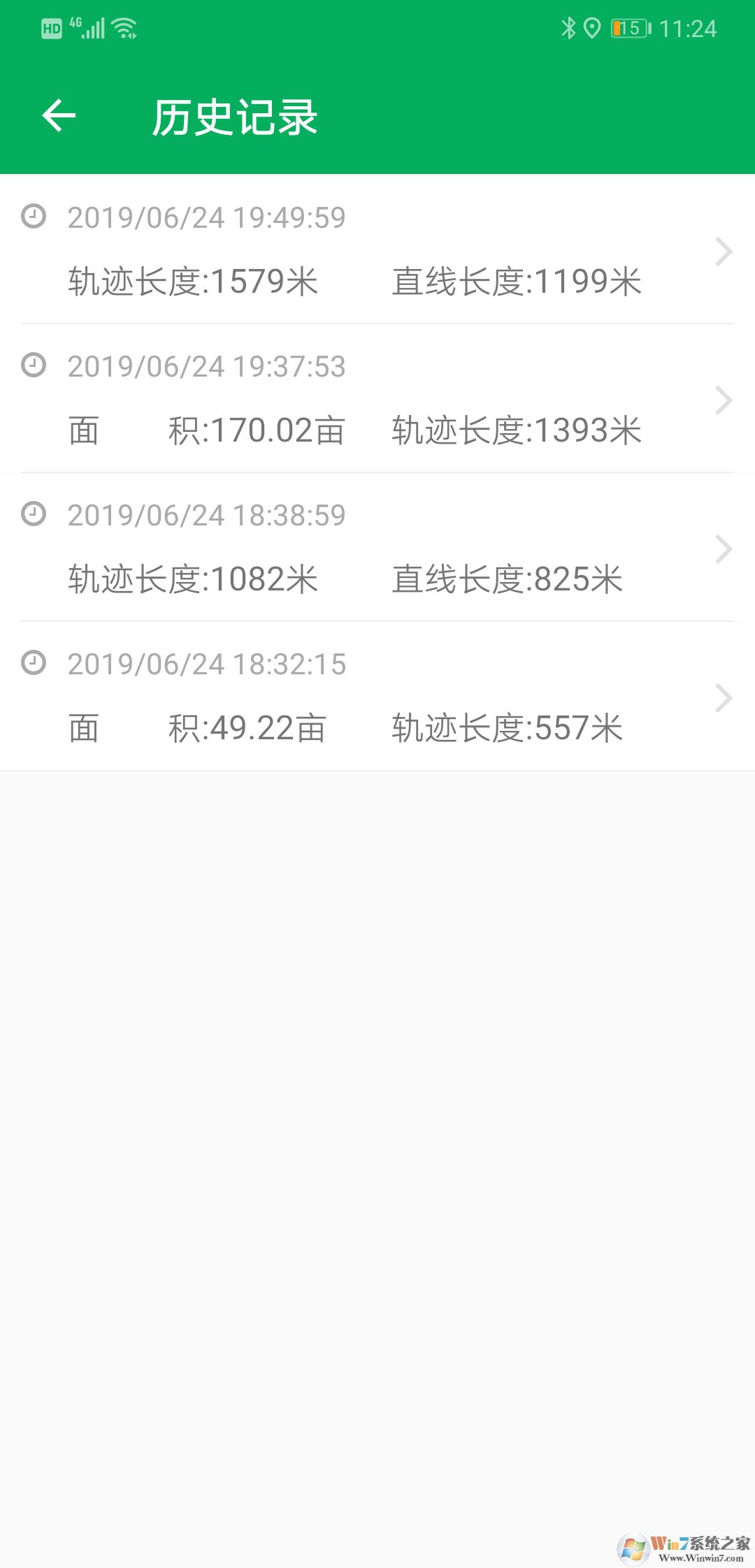Tap the battery indicator showing 15
Screen dimensions: 755x1568
628,27
